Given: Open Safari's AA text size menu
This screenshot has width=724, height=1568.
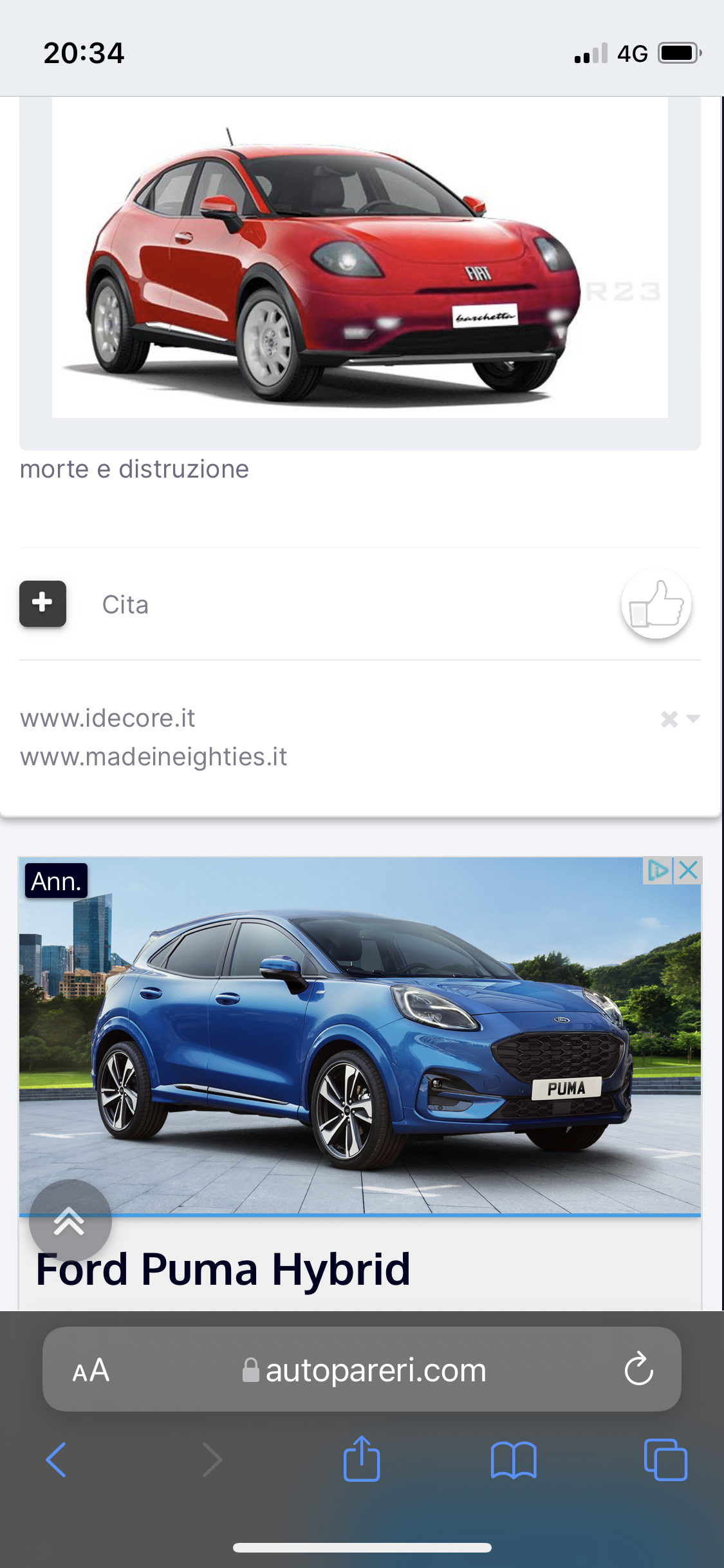Looking at the screenshot, I should (x=91, y=1370).
